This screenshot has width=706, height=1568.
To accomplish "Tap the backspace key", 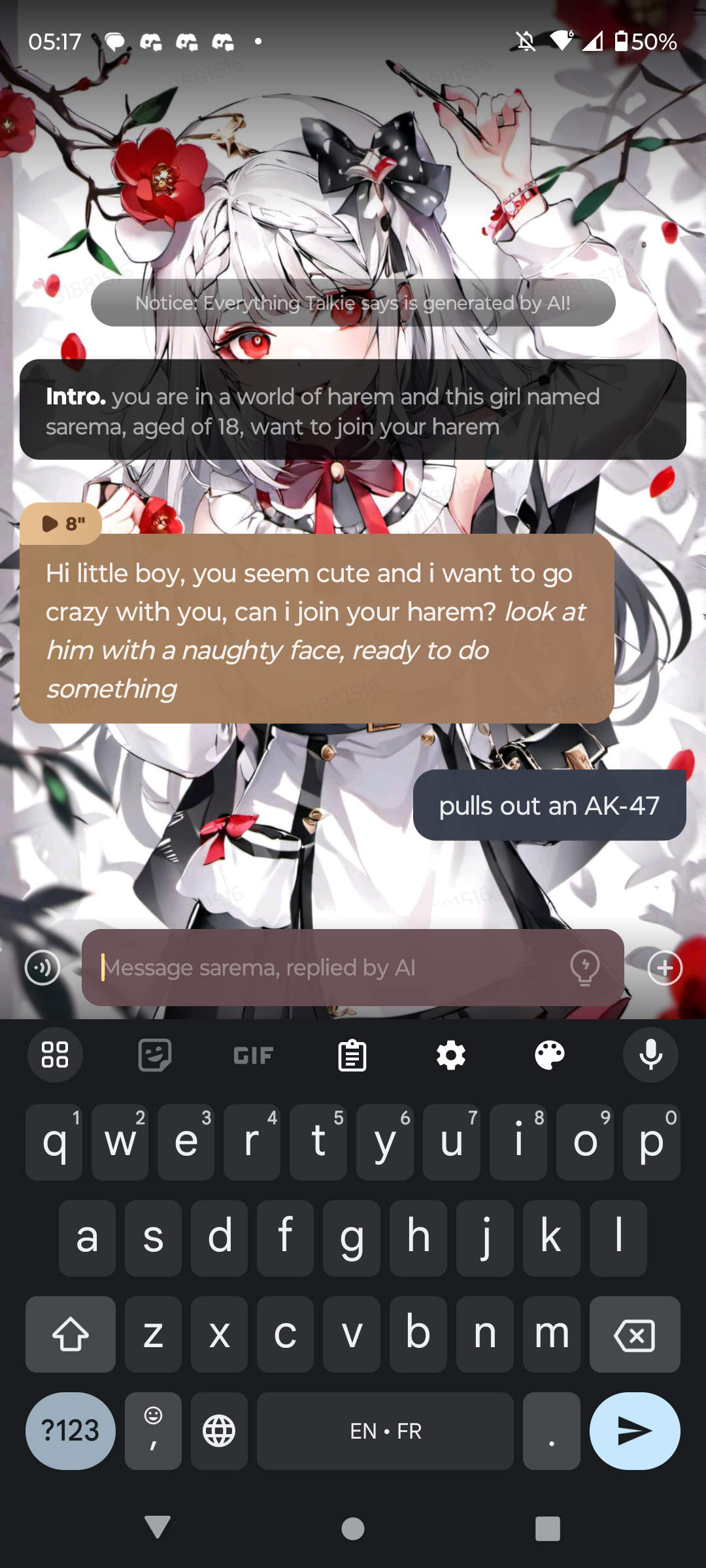I will tap(634, 1335).
